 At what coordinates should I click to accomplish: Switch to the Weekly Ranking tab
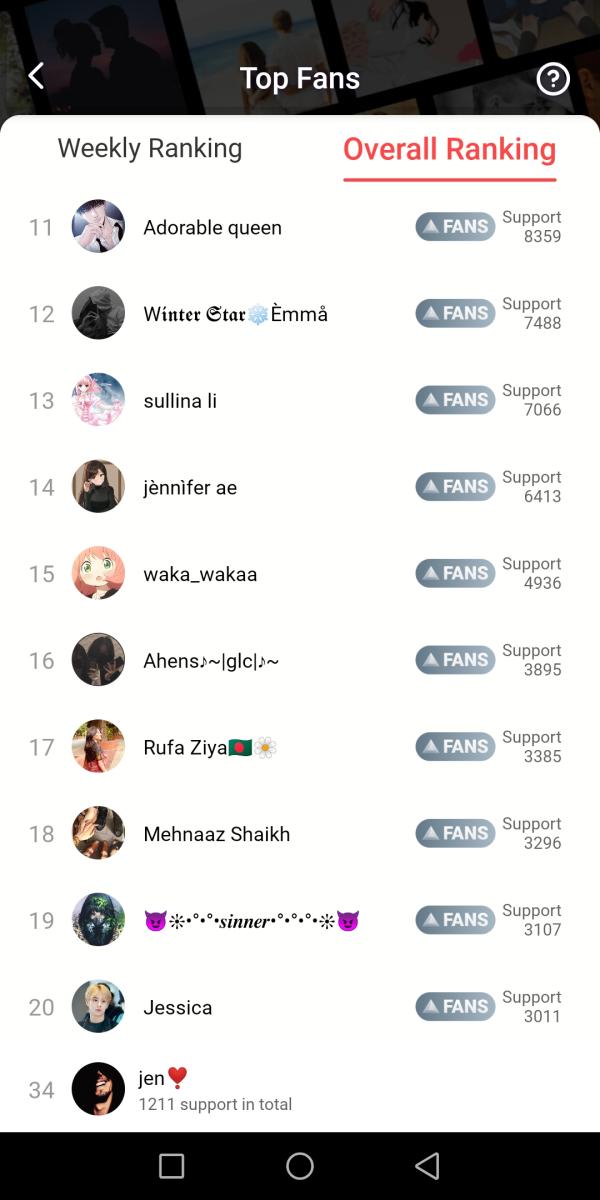(150, 149)
